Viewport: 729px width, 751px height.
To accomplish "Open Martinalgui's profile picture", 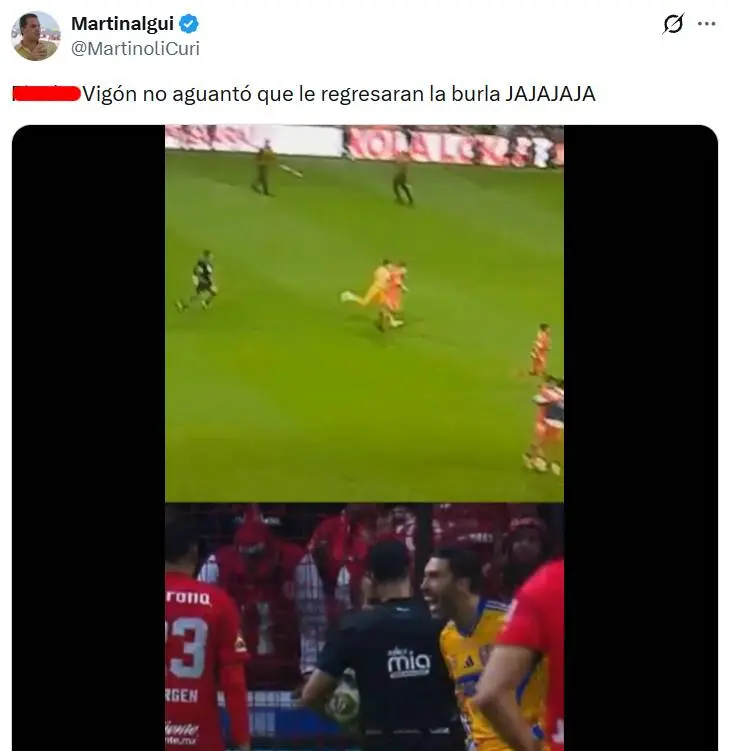I will point(36,35).
